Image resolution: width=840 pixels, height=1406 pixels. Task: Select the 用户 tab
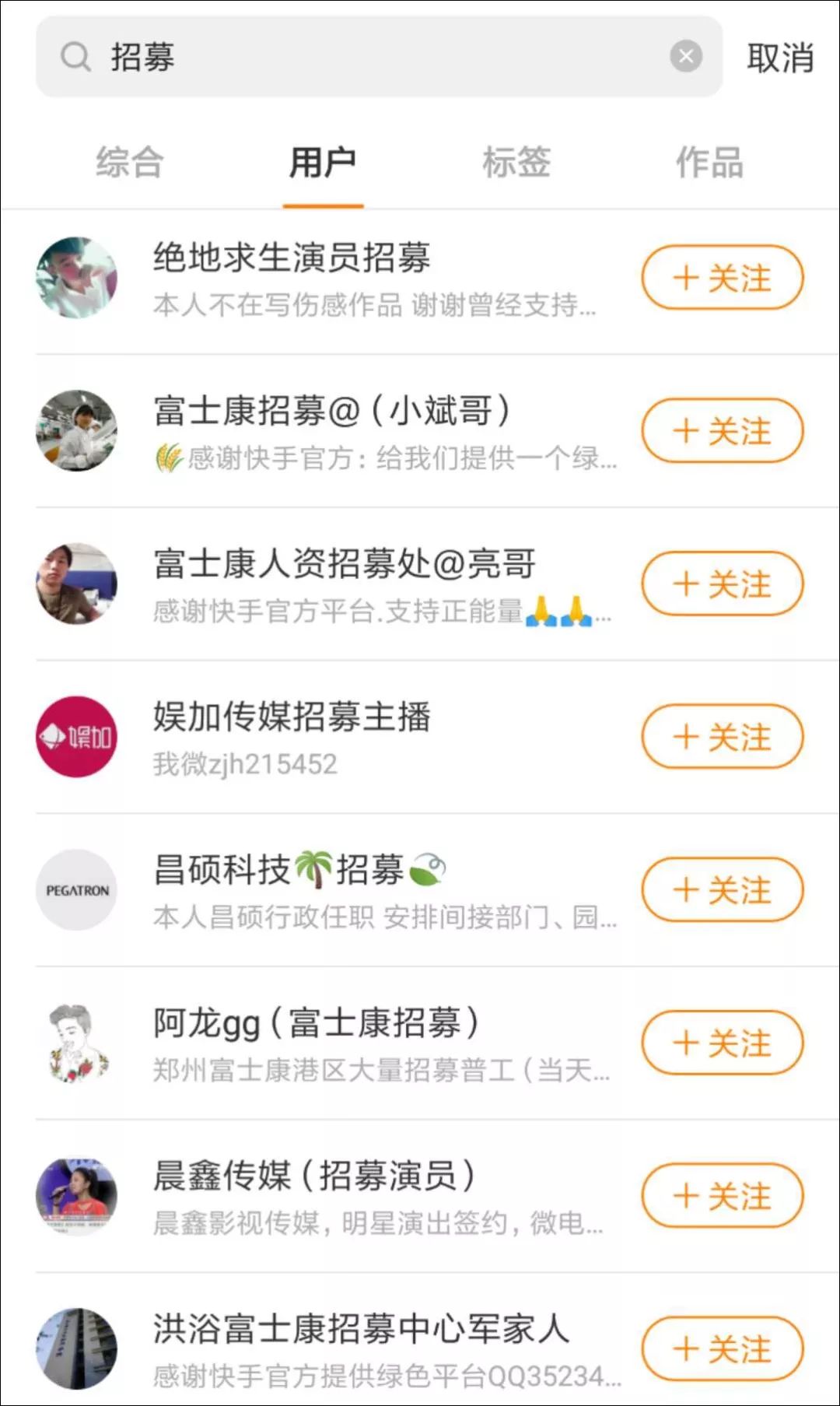323,163
